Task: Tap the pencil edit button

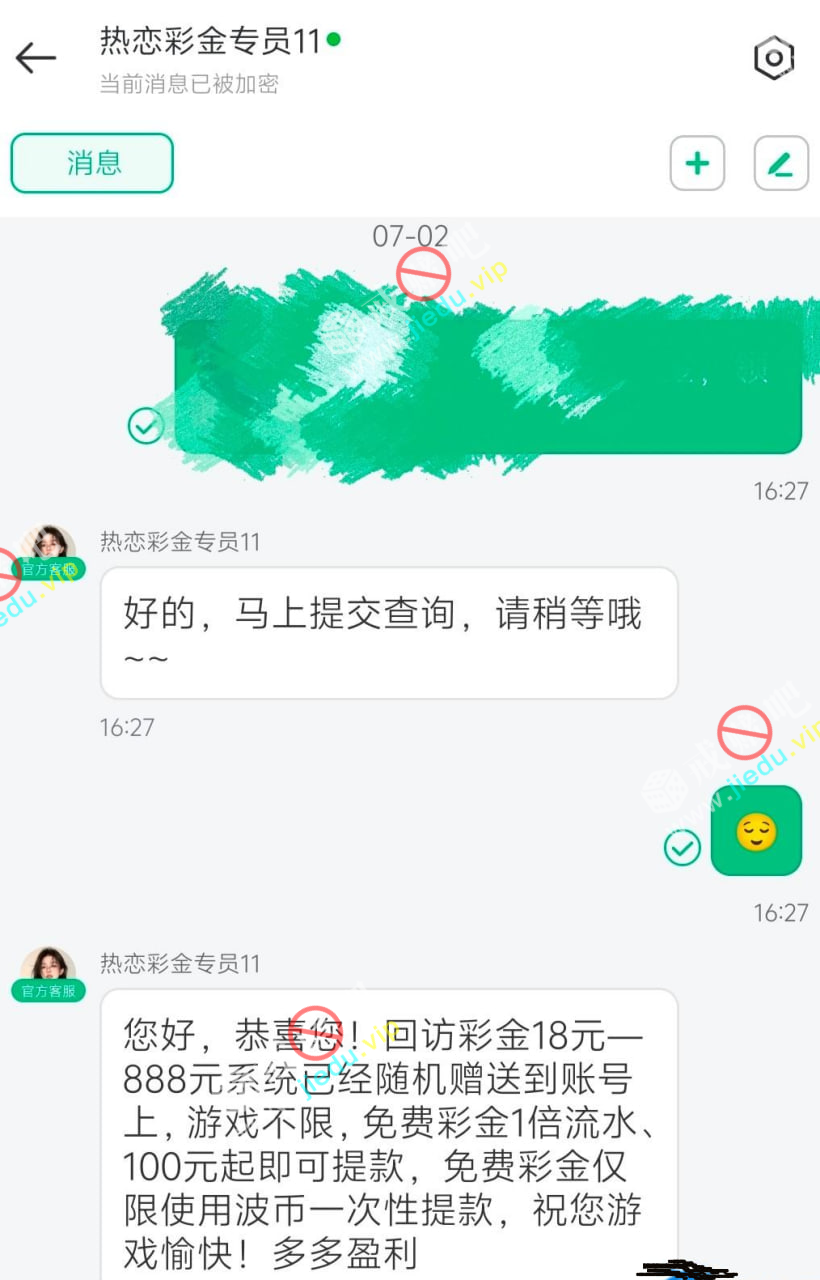Action: pyautogui.click(x=780, y=163)
